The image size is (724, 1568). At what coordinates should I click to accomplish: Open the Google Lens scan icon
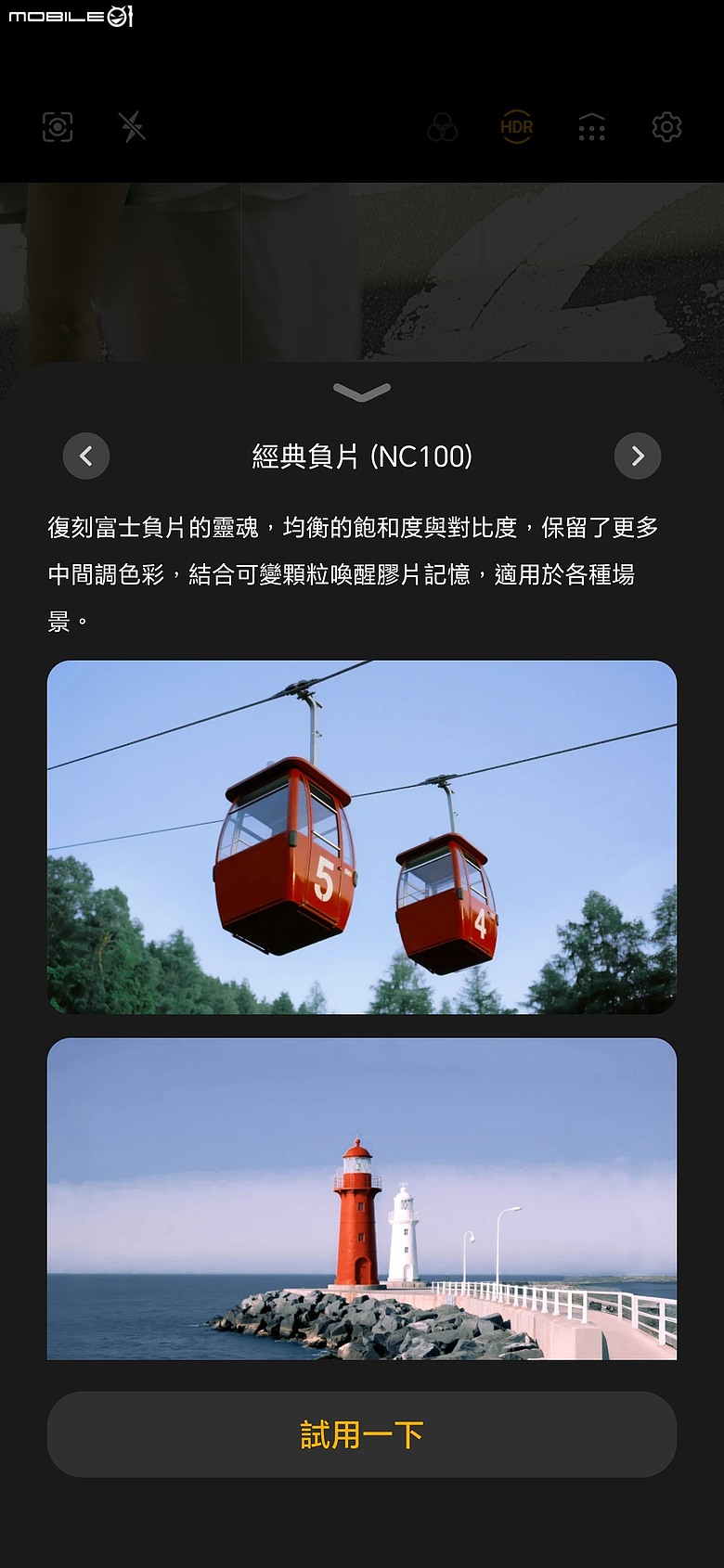click(x=58, y=127)
